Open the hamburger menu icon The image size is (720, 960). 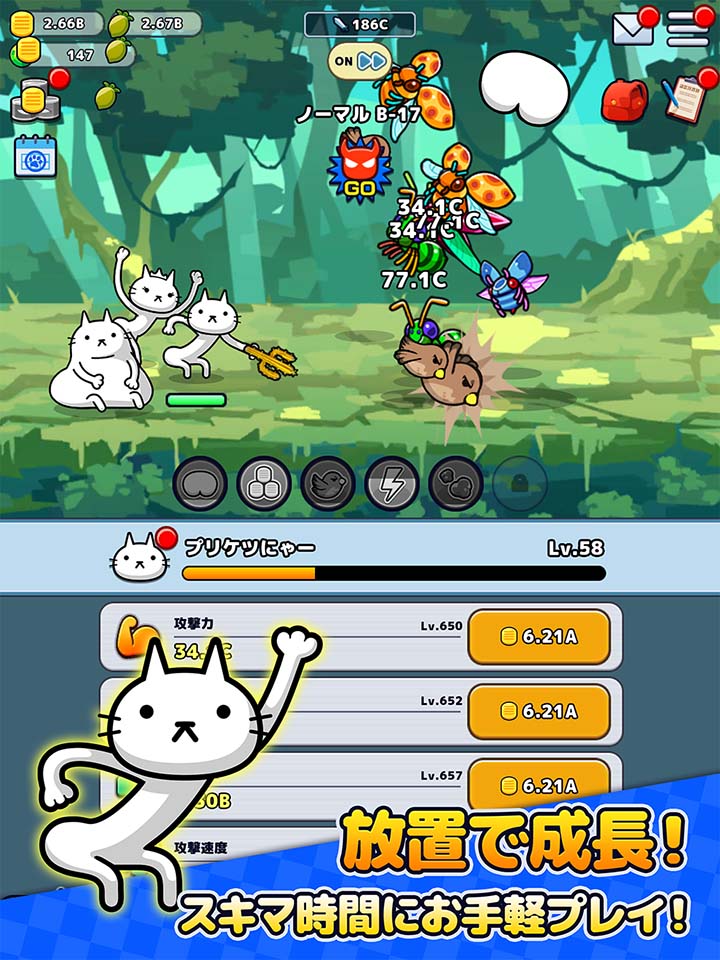pyautogui.click(x=685, y=27)
